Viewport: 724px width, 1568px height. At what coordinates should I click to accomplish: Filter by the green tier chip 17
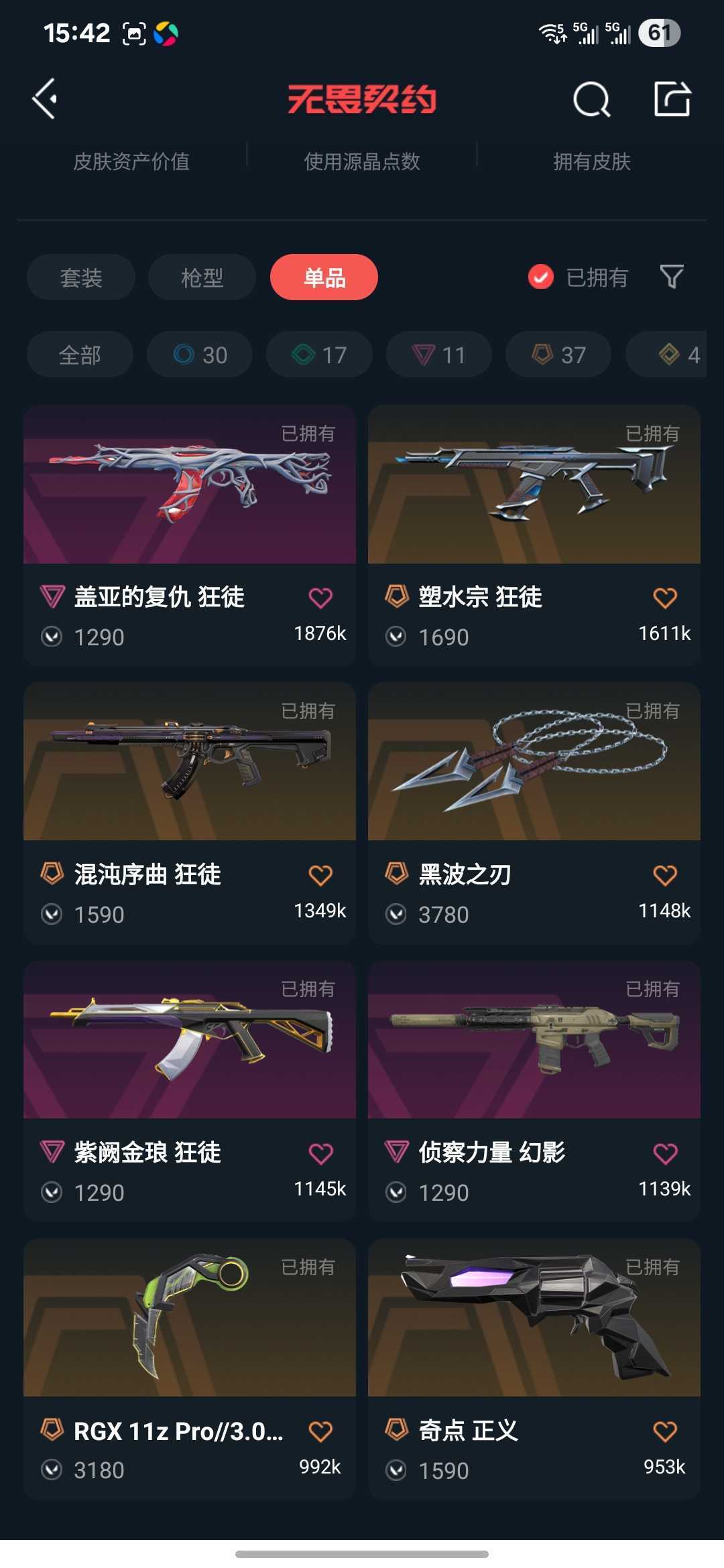point(319,354)
